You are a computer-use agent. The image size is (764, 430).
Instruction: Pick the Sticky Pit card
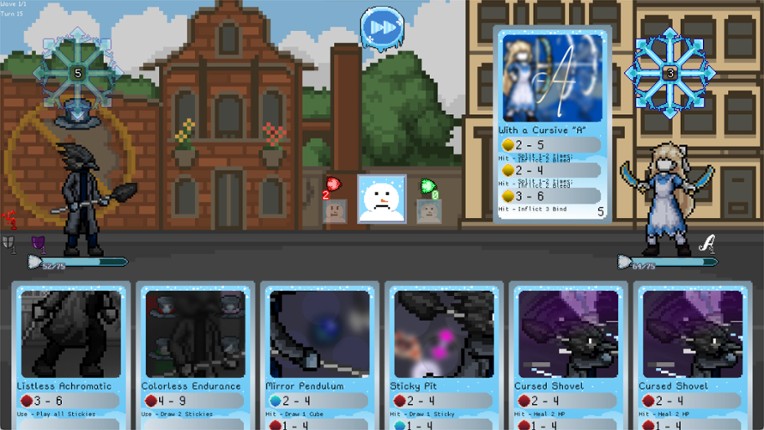click(x=444, y=350)
